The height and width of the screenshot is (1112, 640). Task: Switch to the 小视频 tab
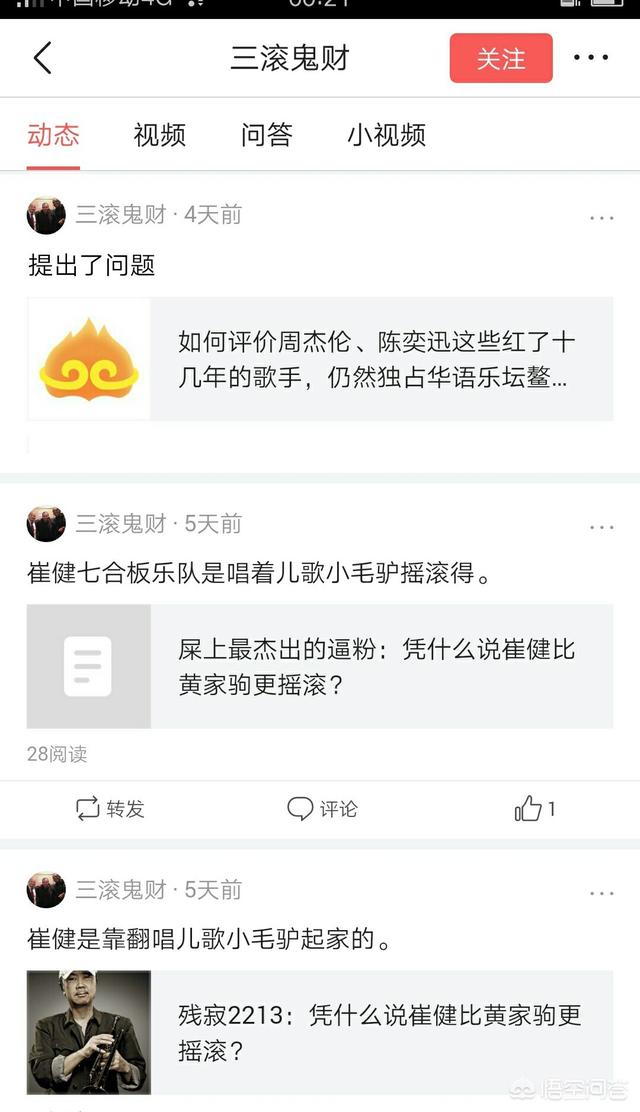(387, 135)
